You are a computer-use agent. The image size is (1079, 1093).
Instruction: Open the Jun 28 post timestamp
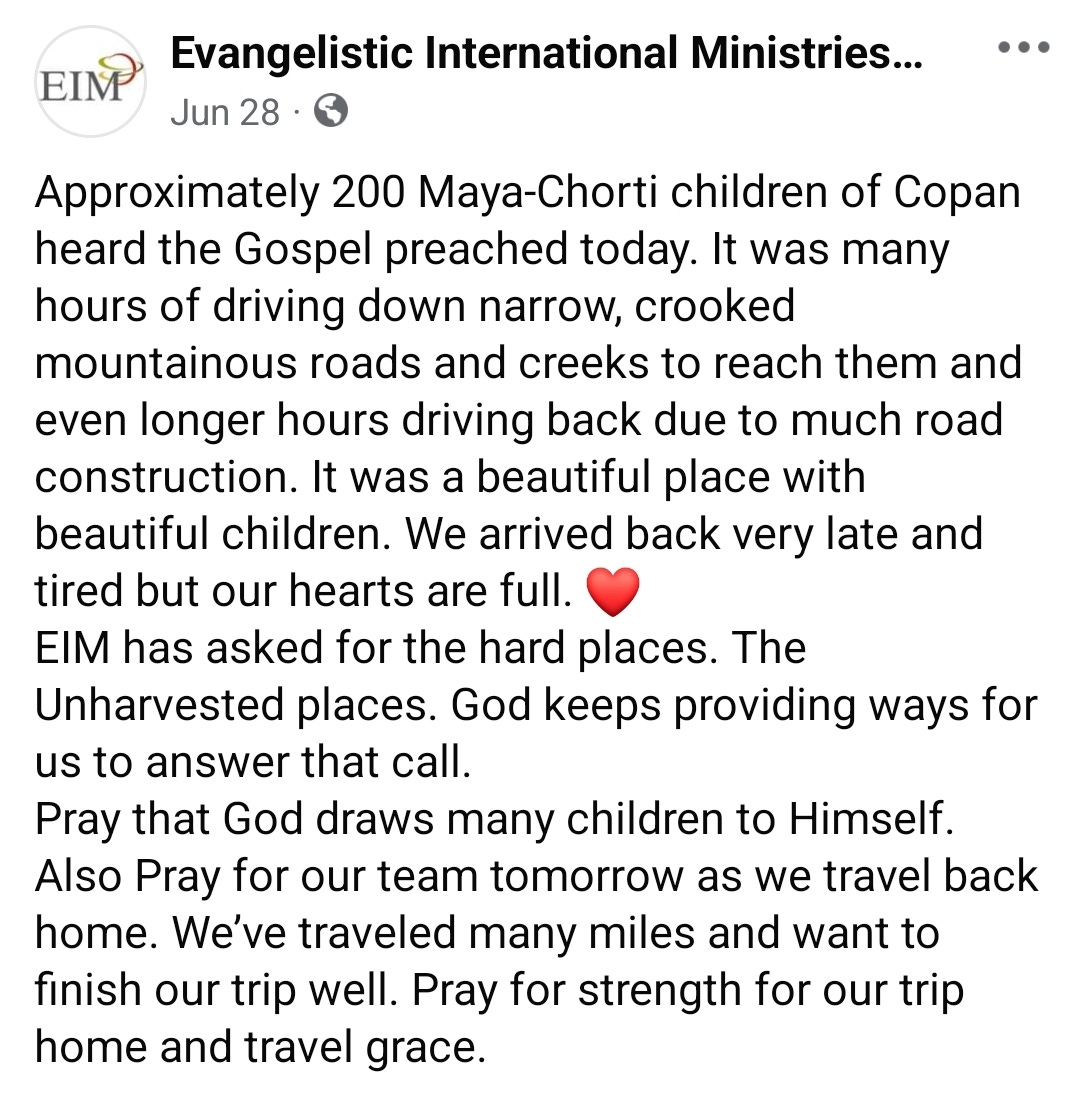[224, 112]
